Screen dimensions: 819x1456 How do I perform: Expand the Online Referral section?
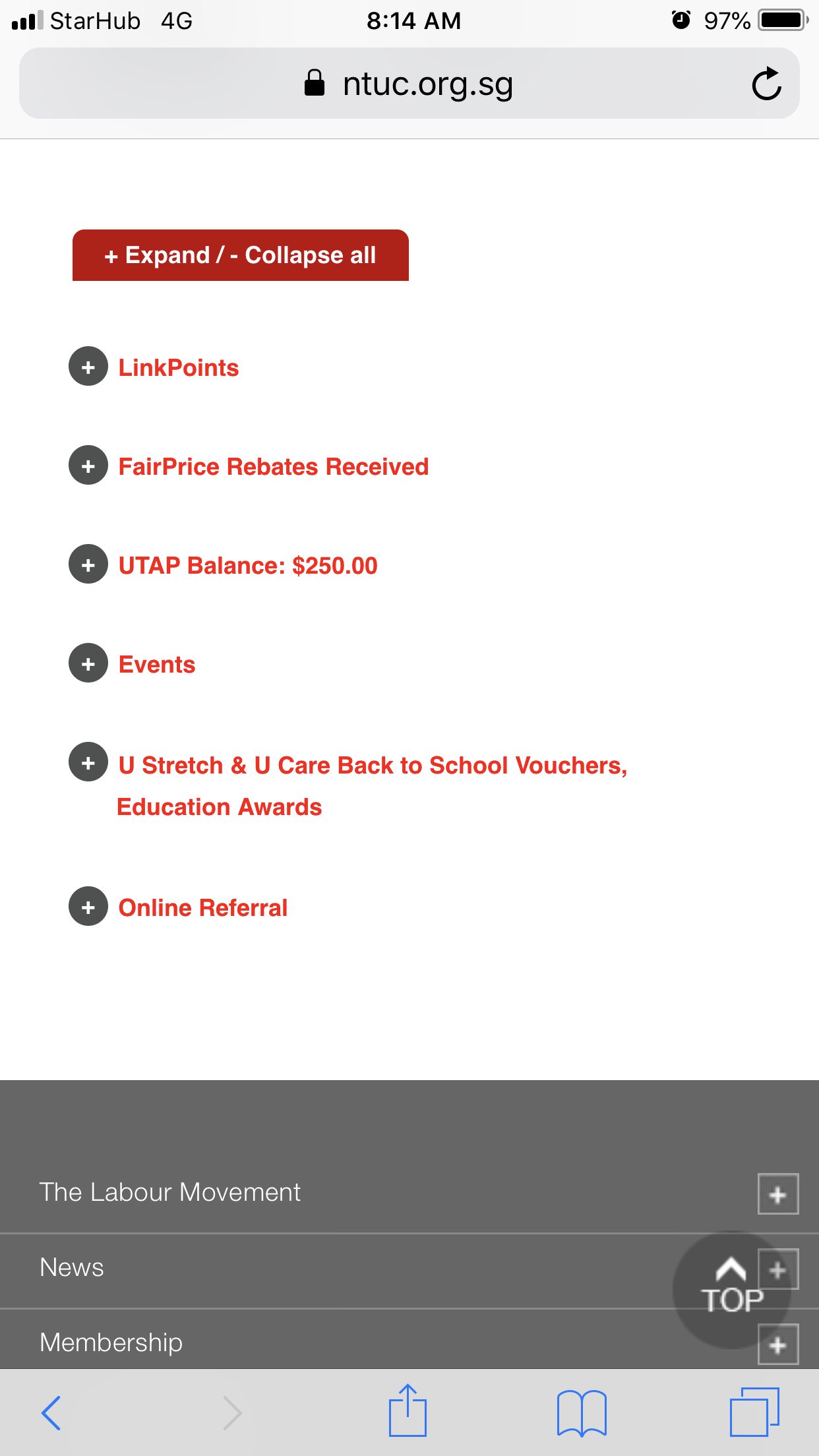(88, 907)
